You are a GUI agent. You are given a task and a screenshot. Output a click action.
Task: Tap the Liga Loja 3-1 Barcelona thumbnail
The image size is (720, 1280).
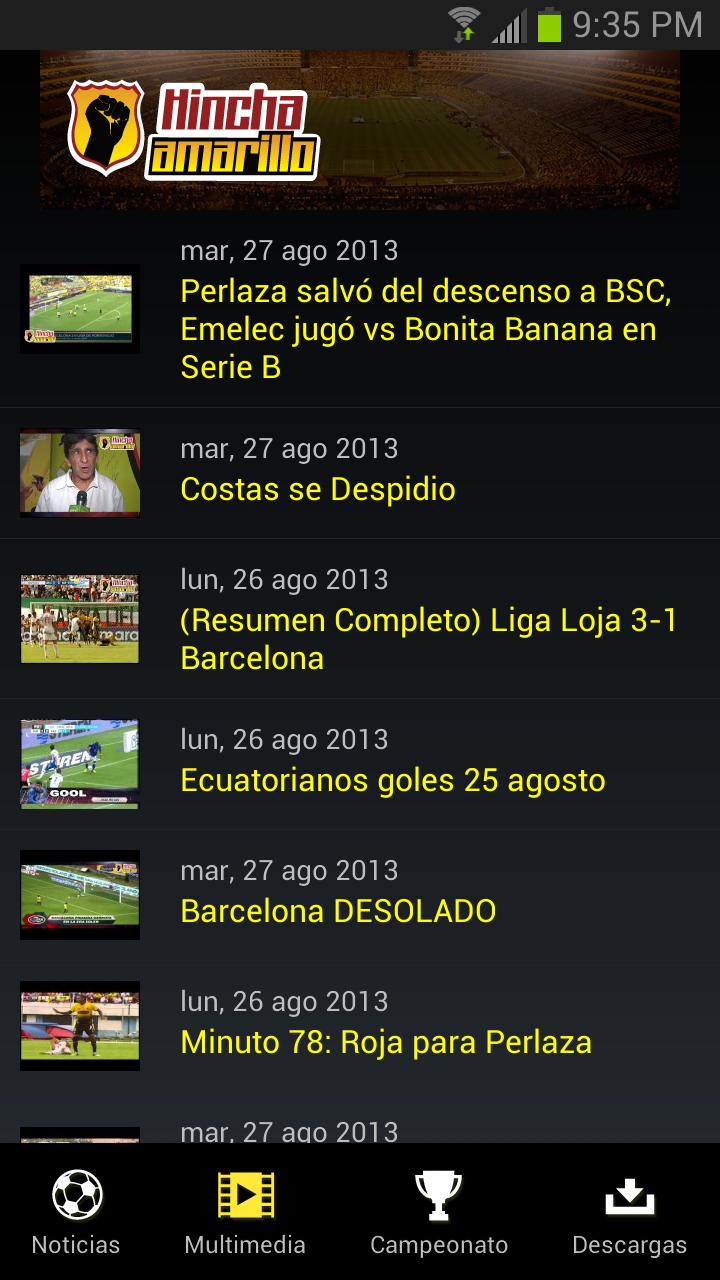[79, 619]
